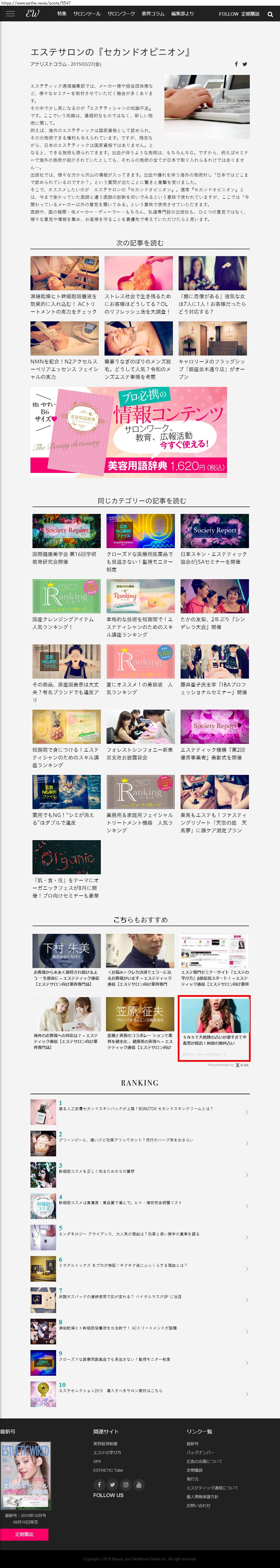Open サロンツール navigation item
Image resolution: width=280 pixels, height=1568 pixels.
[87, 13]
